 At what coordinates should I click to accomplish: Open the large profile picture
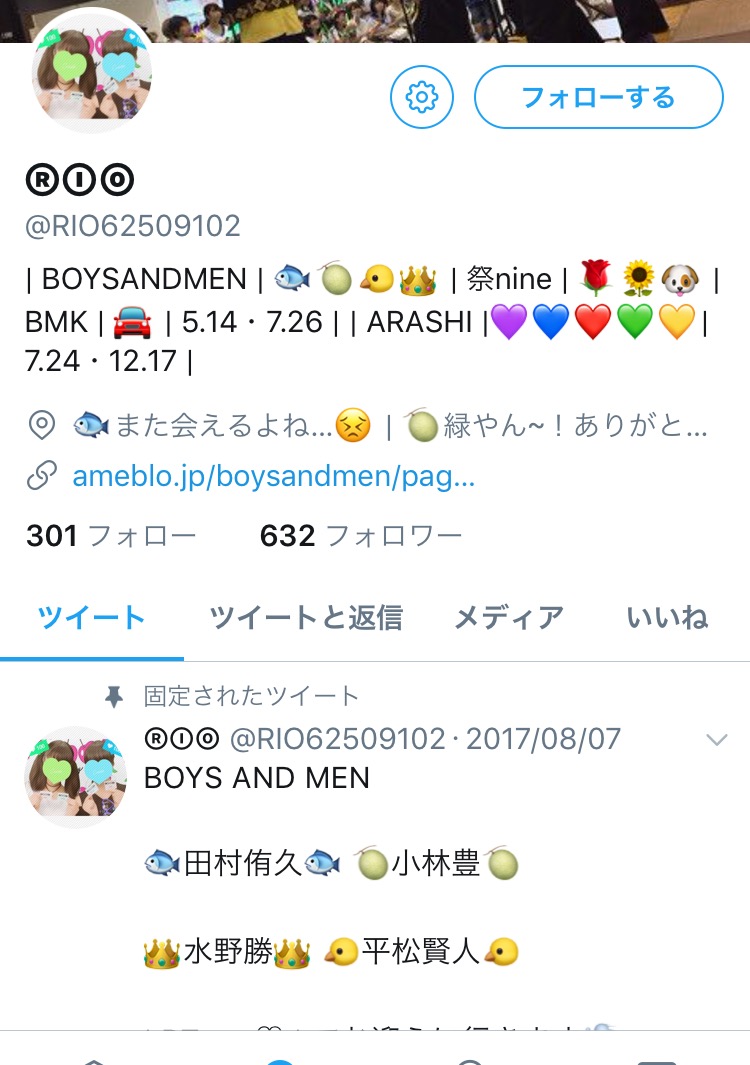pos(92,72)
